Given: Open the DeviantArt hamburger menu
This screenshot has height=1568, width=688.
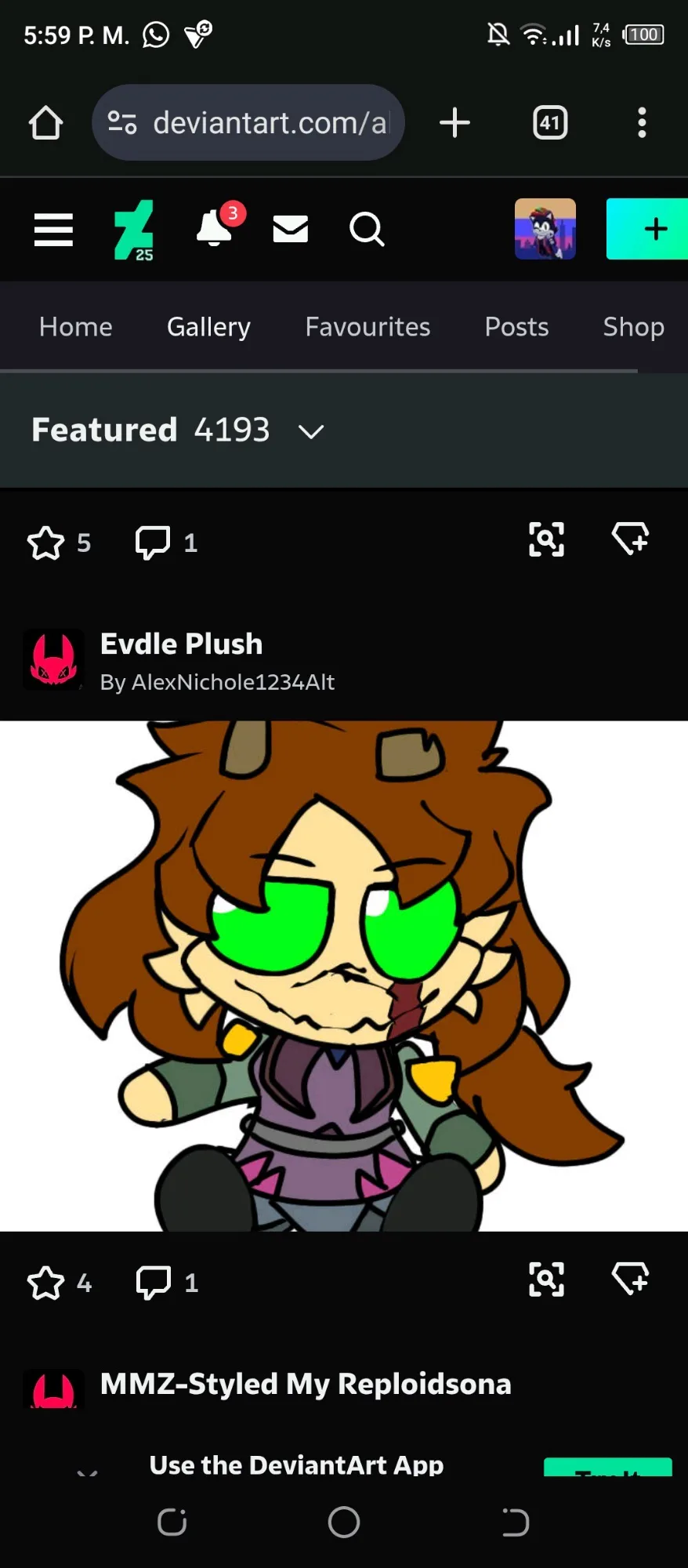Looking at the screenshot, I should tap(53, 230).
